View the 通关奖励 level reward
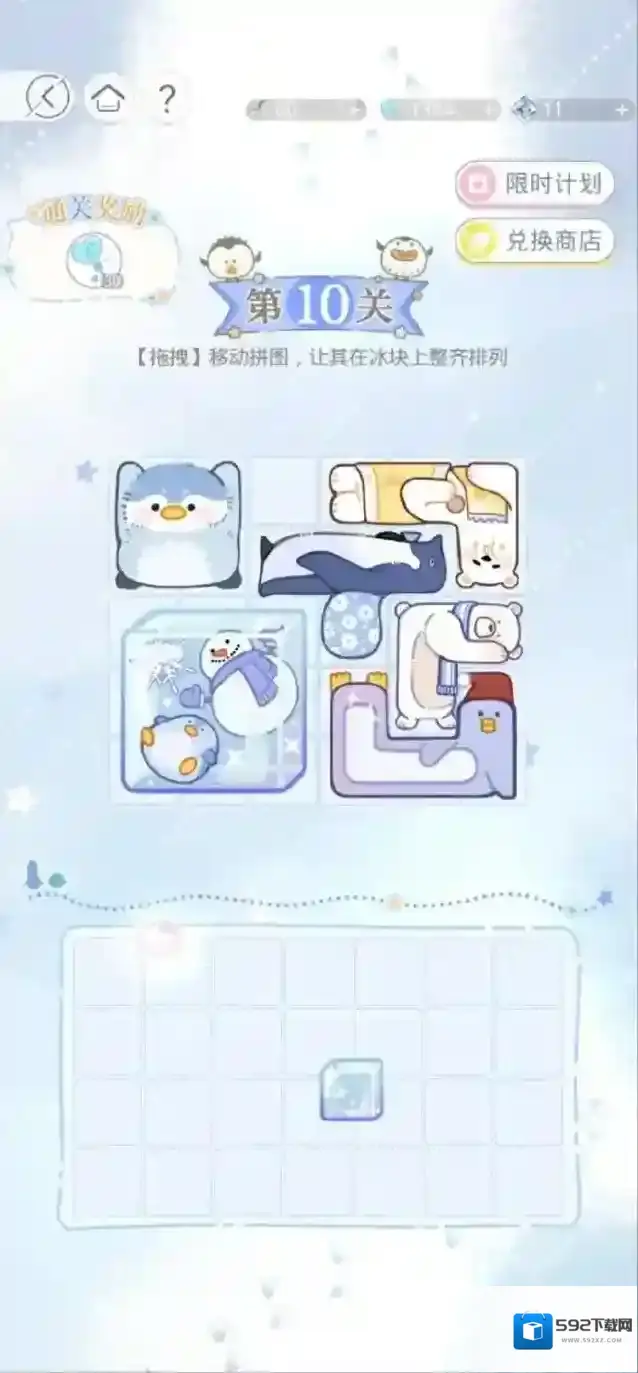Viewport: 638px width, 1373px height. tap(91, 250)
